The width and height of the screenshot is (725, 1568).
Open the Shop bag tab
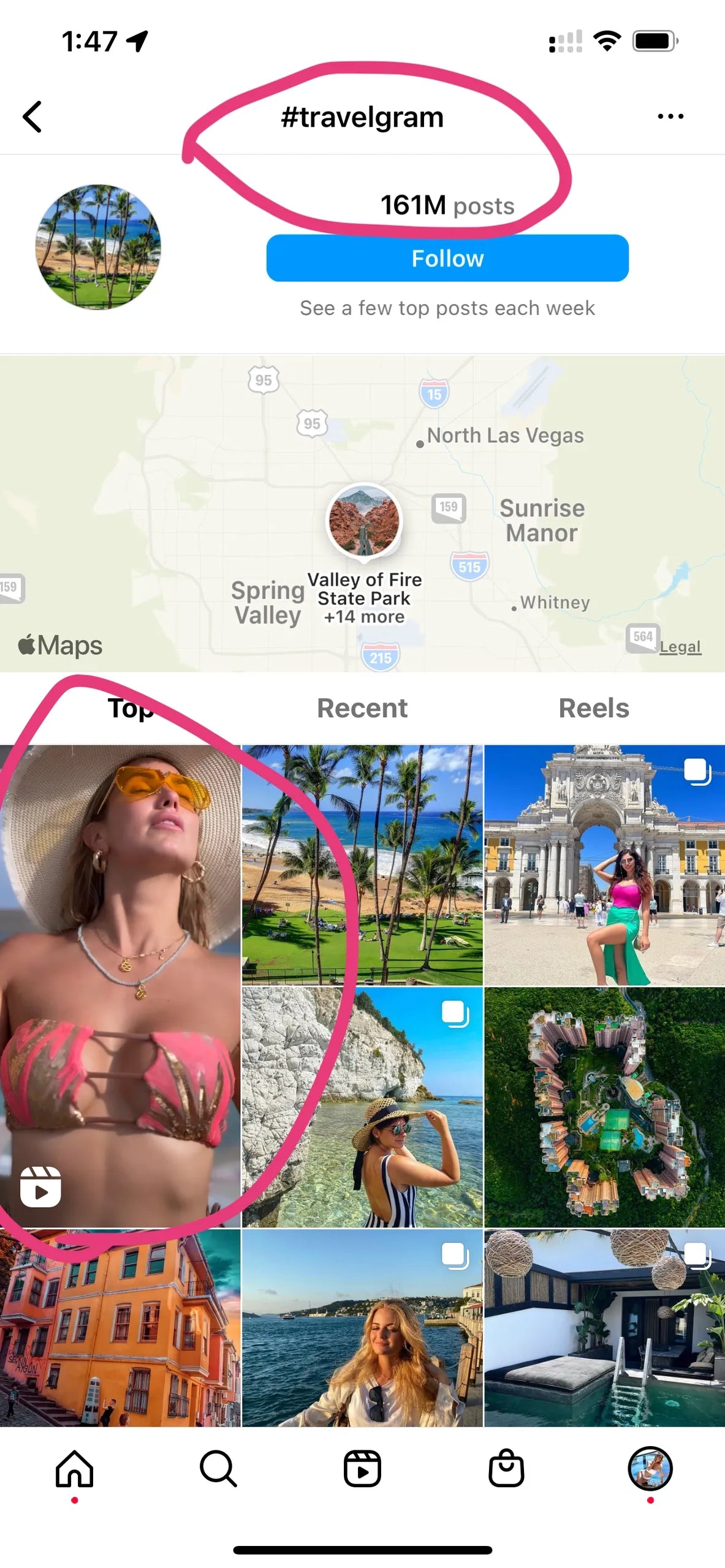pyautogui.click(x=506, y=1469)
